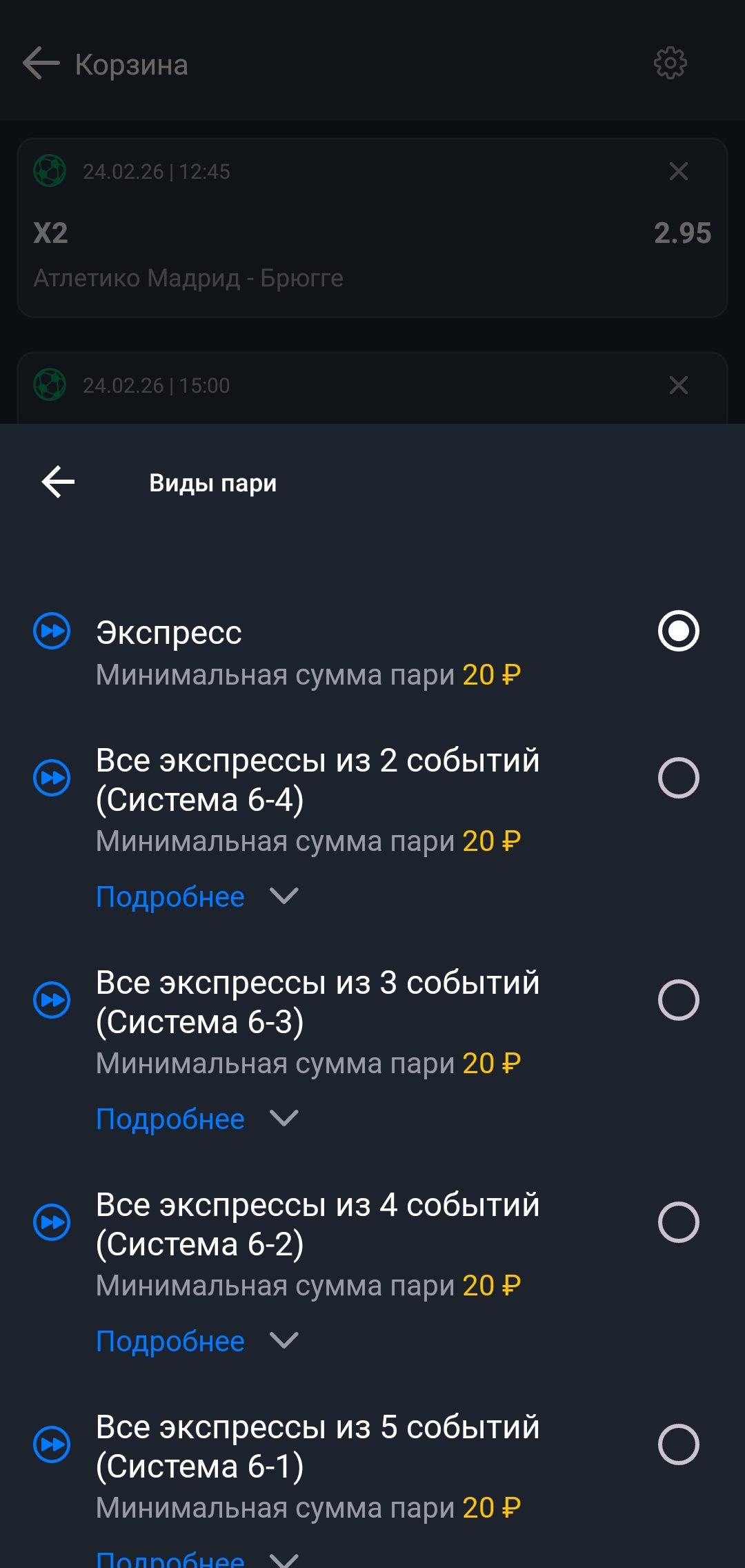This screenshot has width=745, height=1568.
Task: Remove the 15:00 event from the basket
Action: click(678, 385)
